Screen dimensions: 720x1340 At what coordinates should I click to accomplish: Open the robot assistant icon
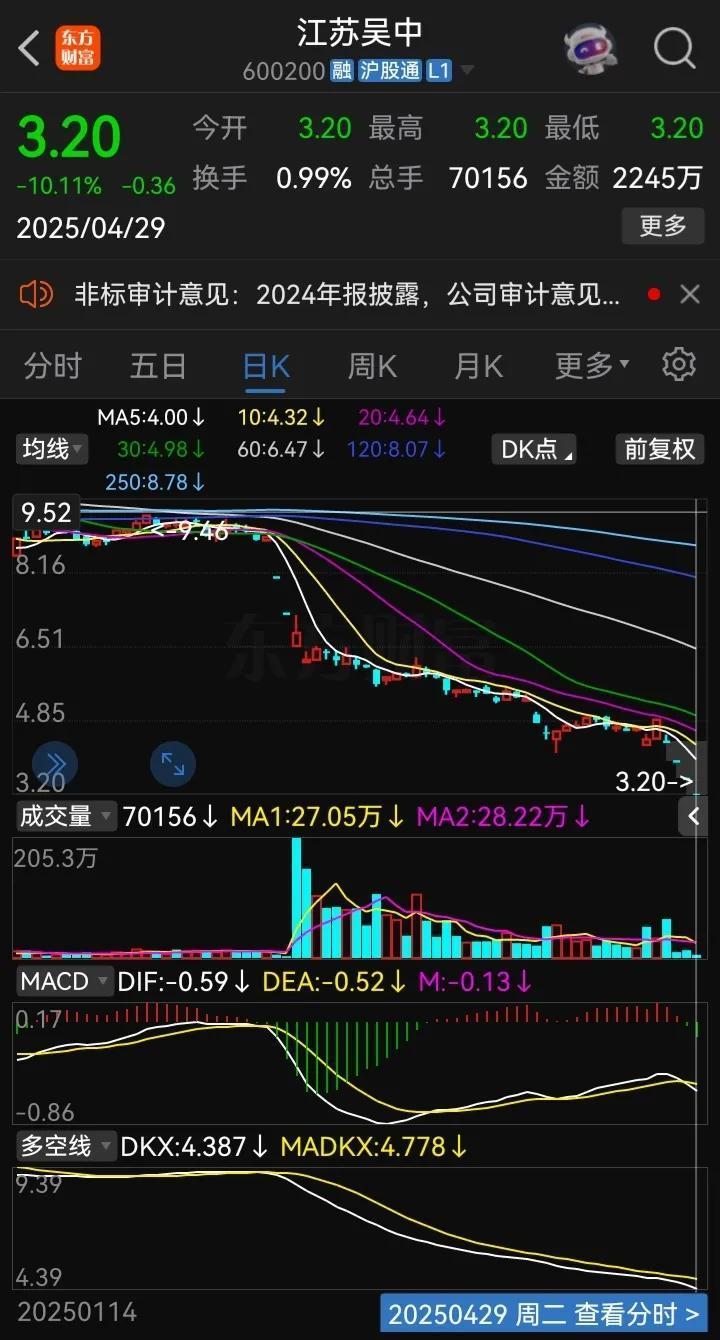[590, 47]
